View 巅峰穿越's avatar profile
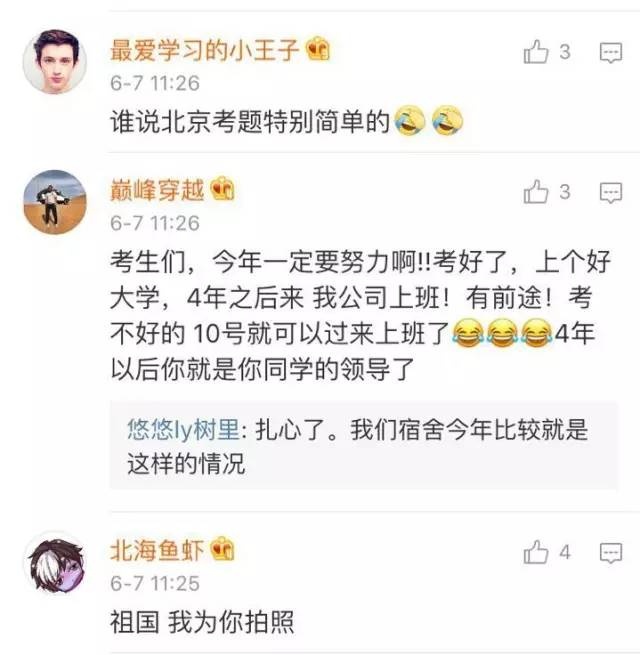The image size is (640, 655). pyautogui.click(x=54, y=201)
